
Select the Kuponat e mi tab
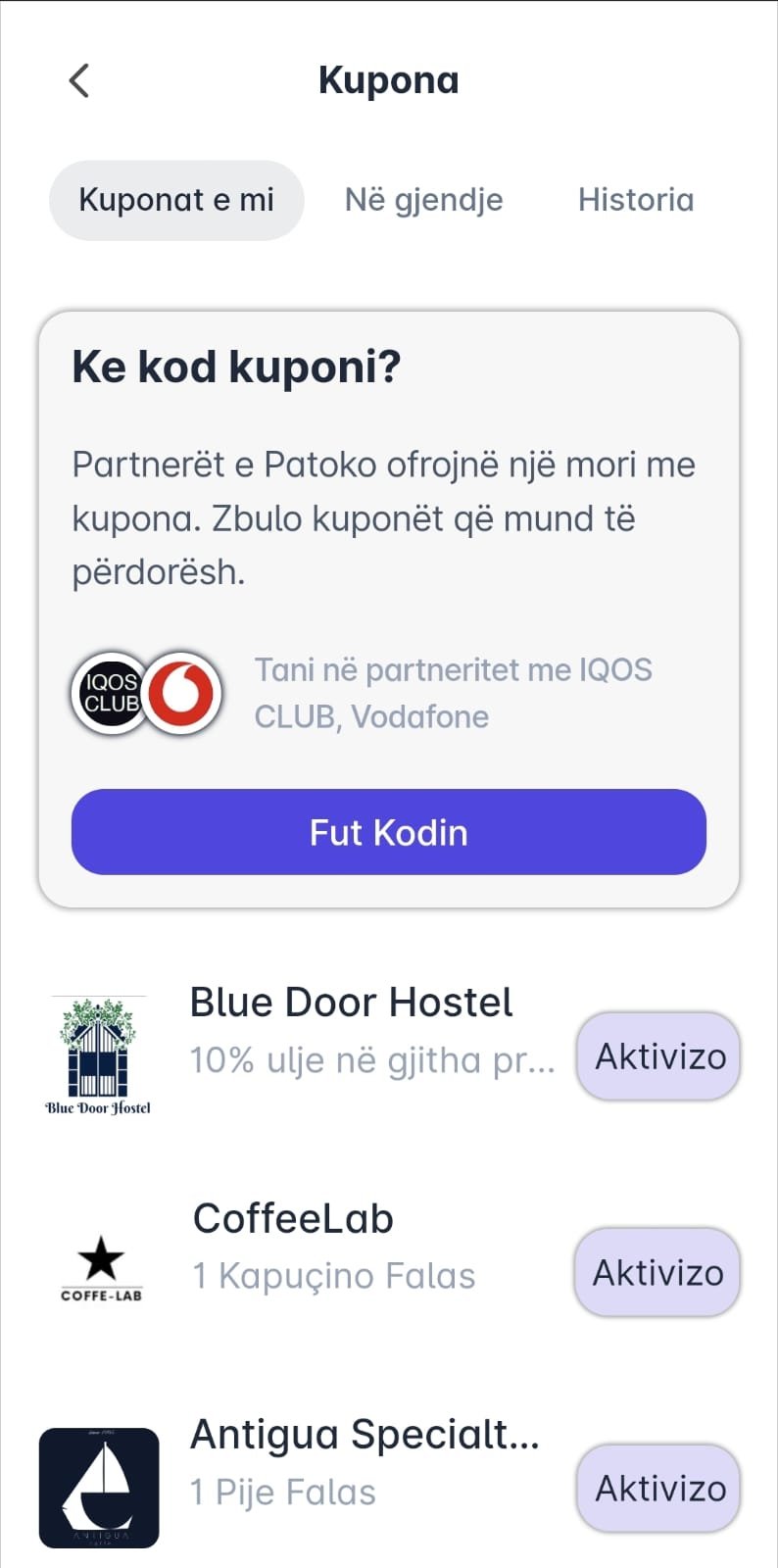click(x=176, y=200)
